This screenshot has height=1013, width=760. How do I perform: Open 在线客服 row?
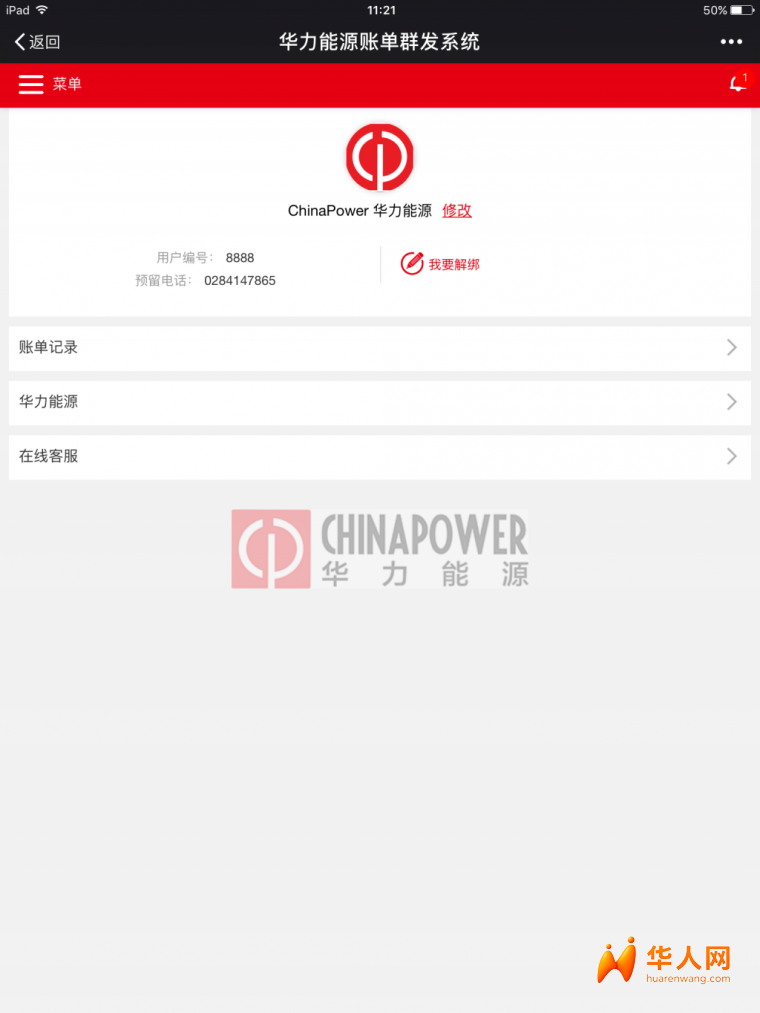pyautogui.click(x=379, y=456)
